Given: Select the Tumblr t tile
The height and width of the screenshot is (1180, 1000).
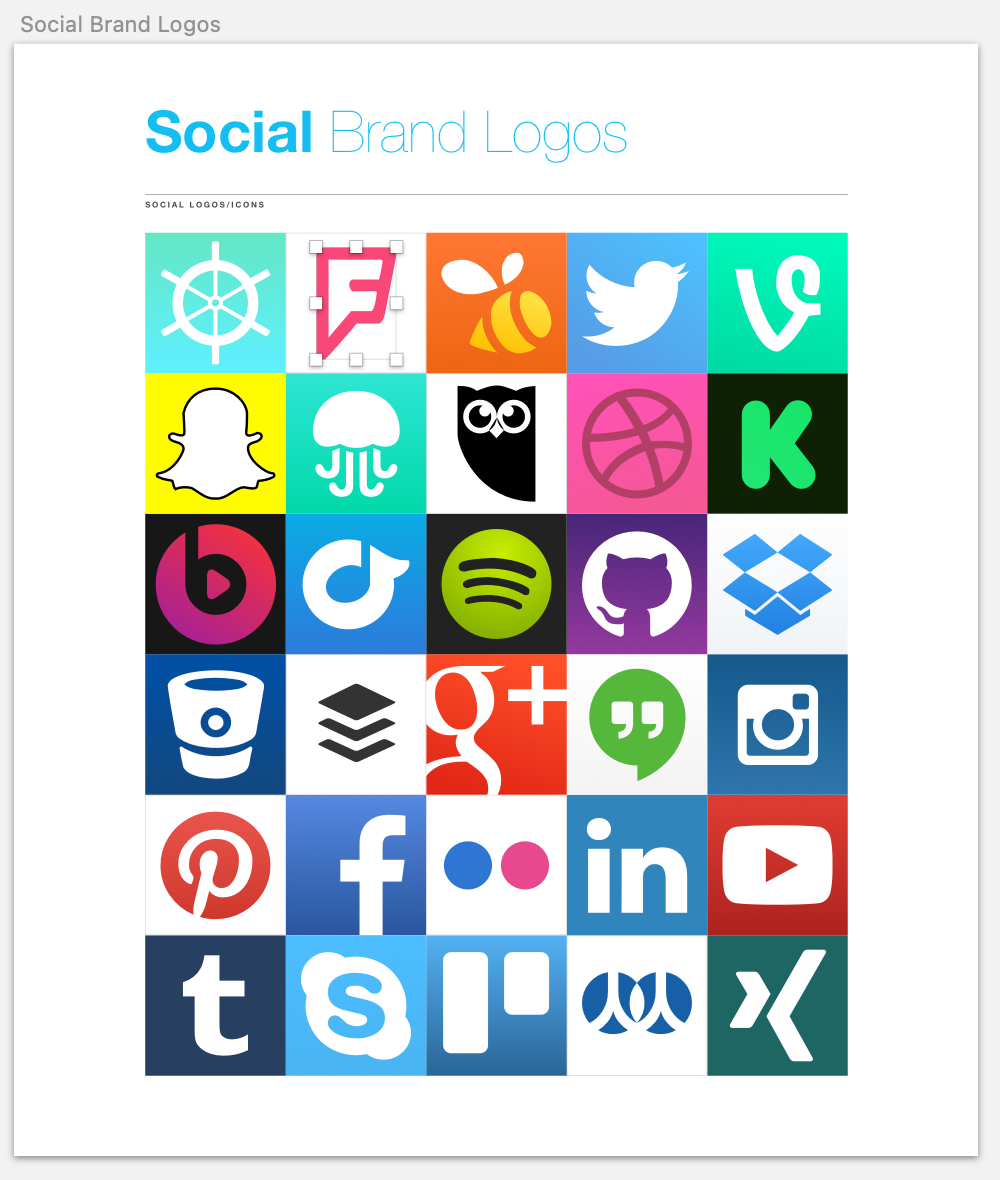Looking at the screenshot, I should point(215,1005).
